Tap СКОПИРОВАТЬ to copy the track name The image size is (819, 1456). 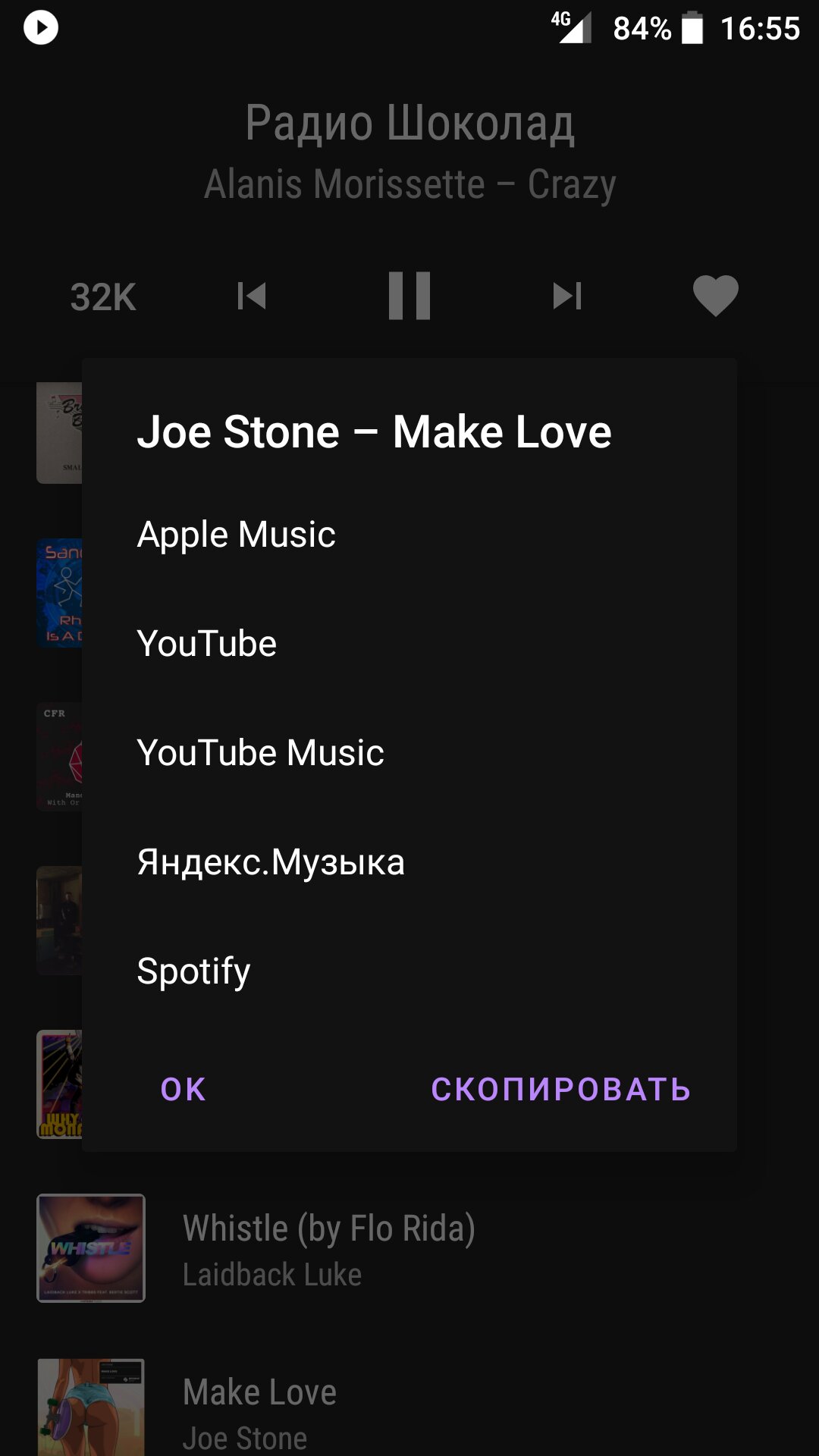pyautogui.click(x=560, y=1089)
